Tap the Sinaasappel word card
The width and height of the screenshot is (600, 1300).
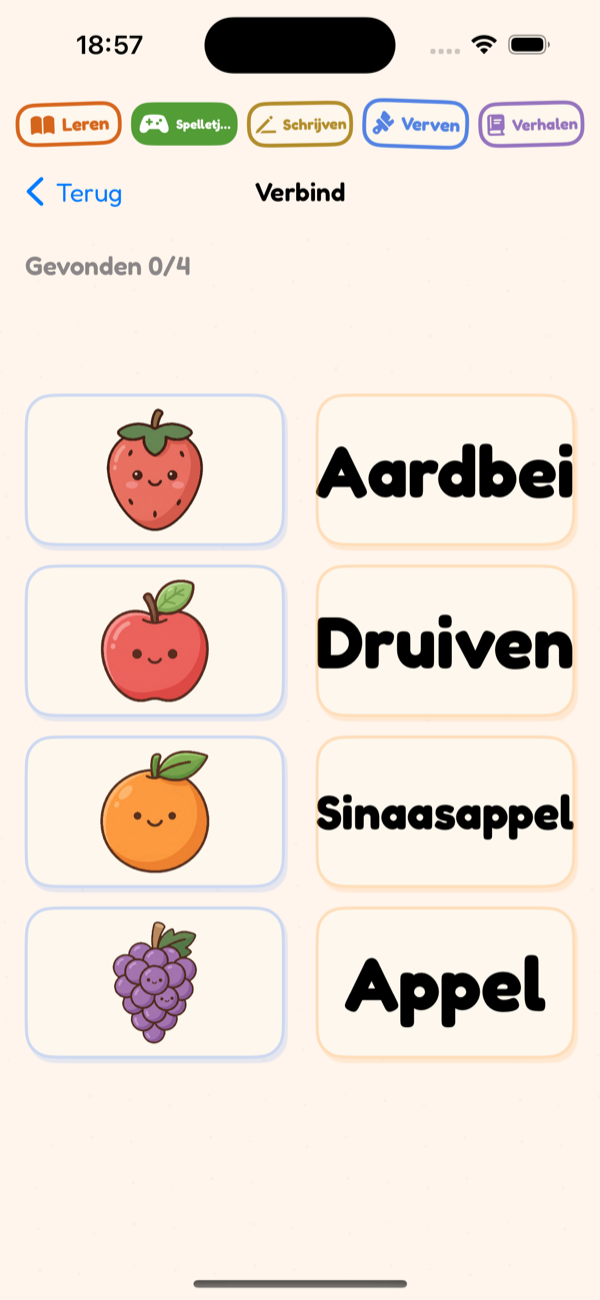pyautogui.click(x=446, y=812)
